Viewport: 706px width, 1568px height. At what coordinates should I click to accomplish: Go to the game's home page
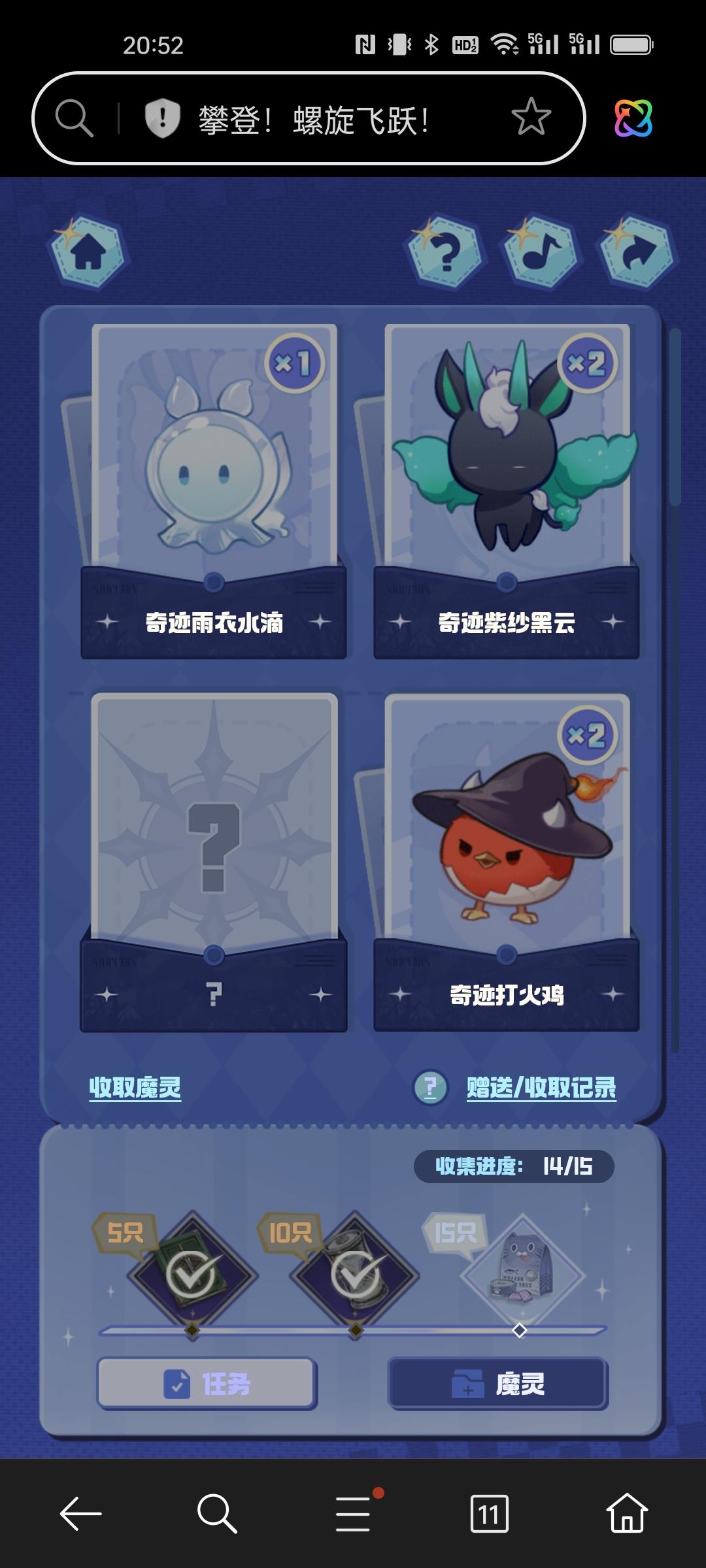(x=88, y=252)
